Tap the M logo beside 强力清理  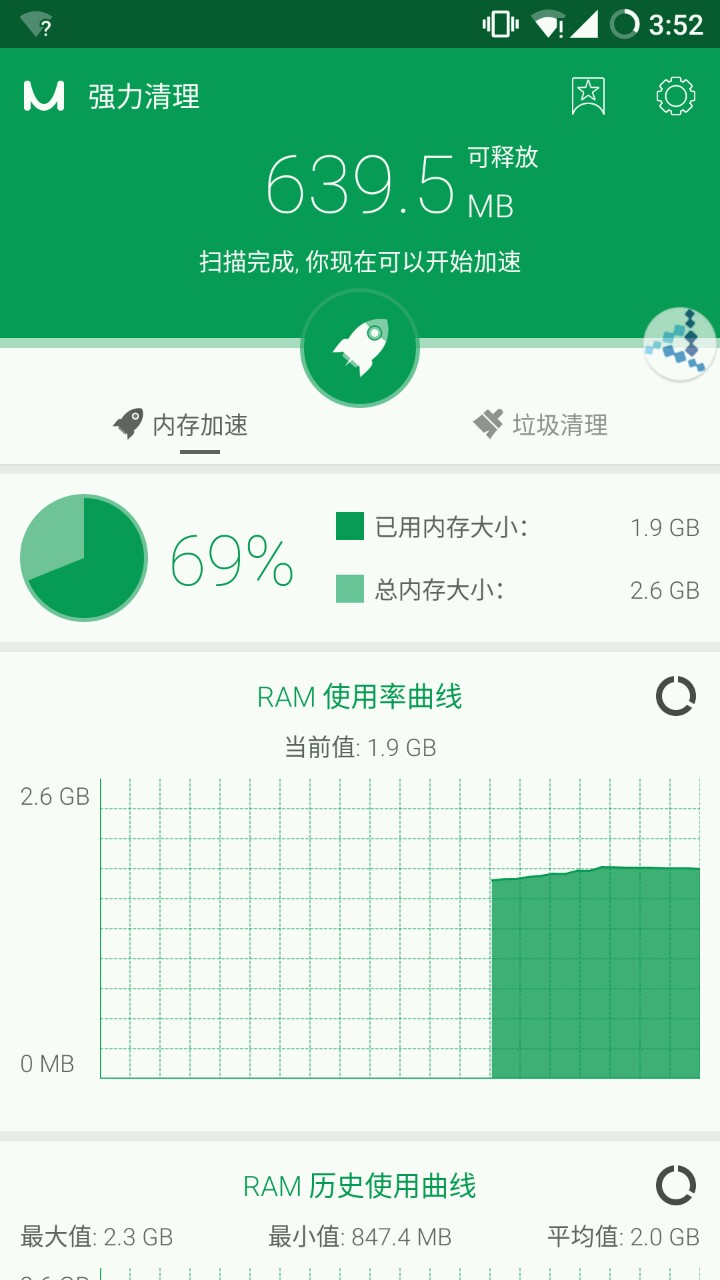pos(44,96)
